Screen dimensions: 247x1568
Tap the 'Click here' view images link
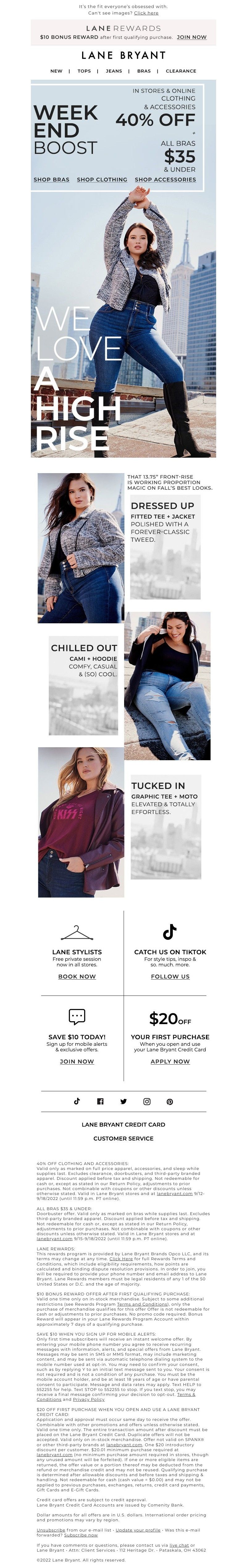click(x=146, y=13)
